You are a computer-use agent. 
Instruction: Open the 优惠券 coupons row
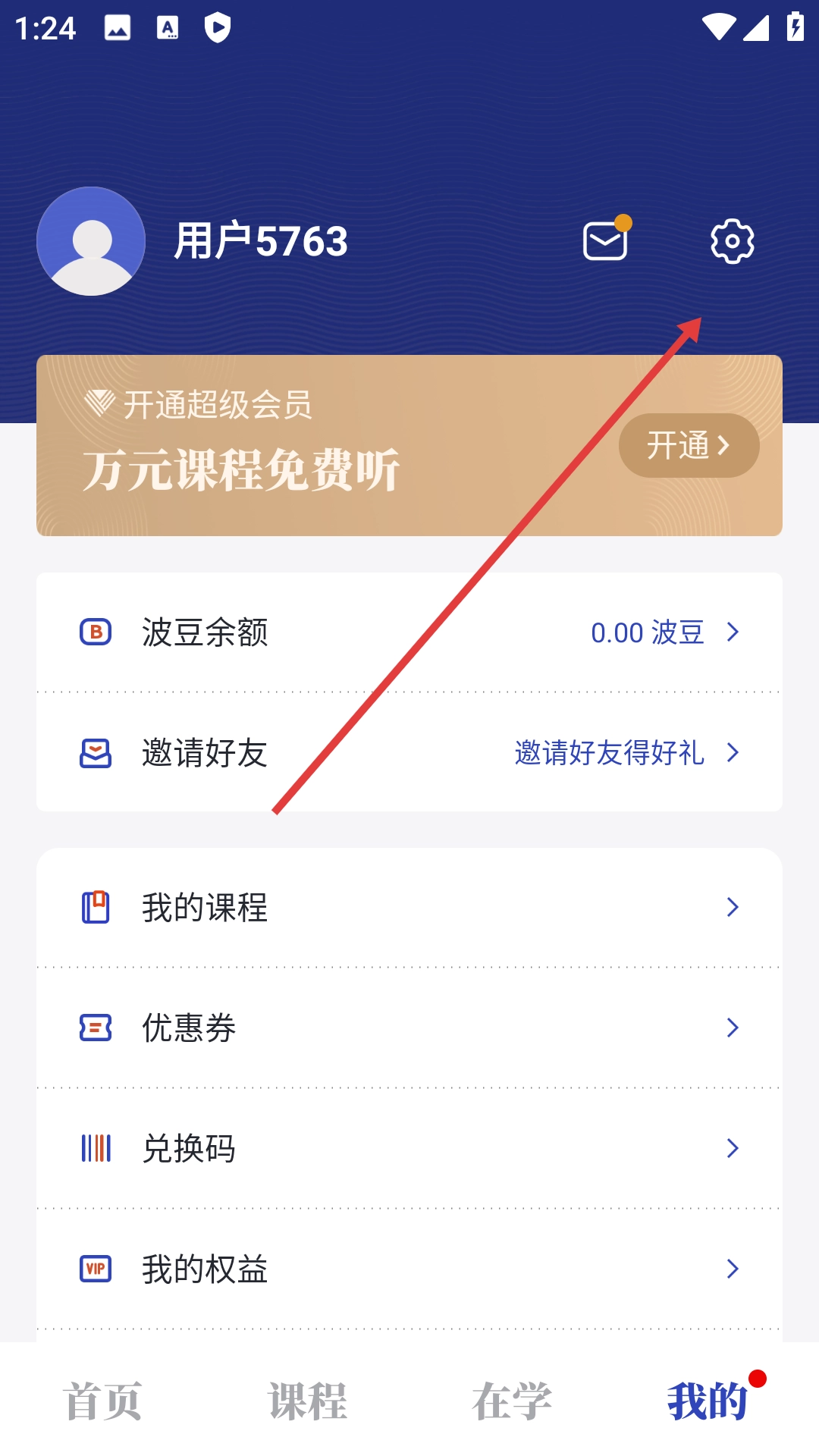click(x=409, y=1028)
